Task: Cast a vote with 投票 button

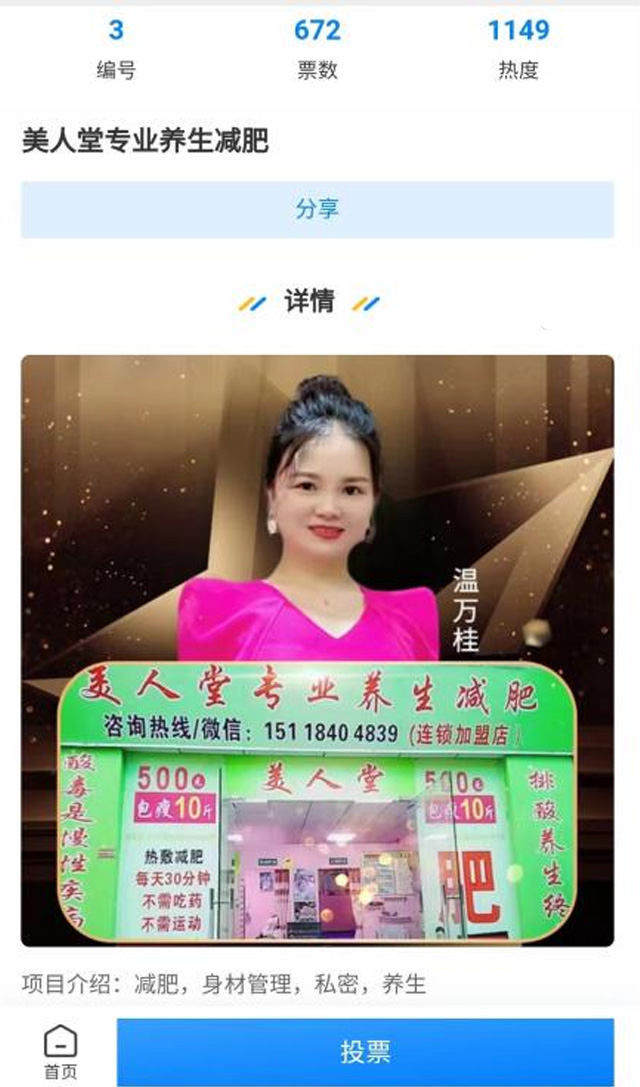Action: coord(365,1051)
